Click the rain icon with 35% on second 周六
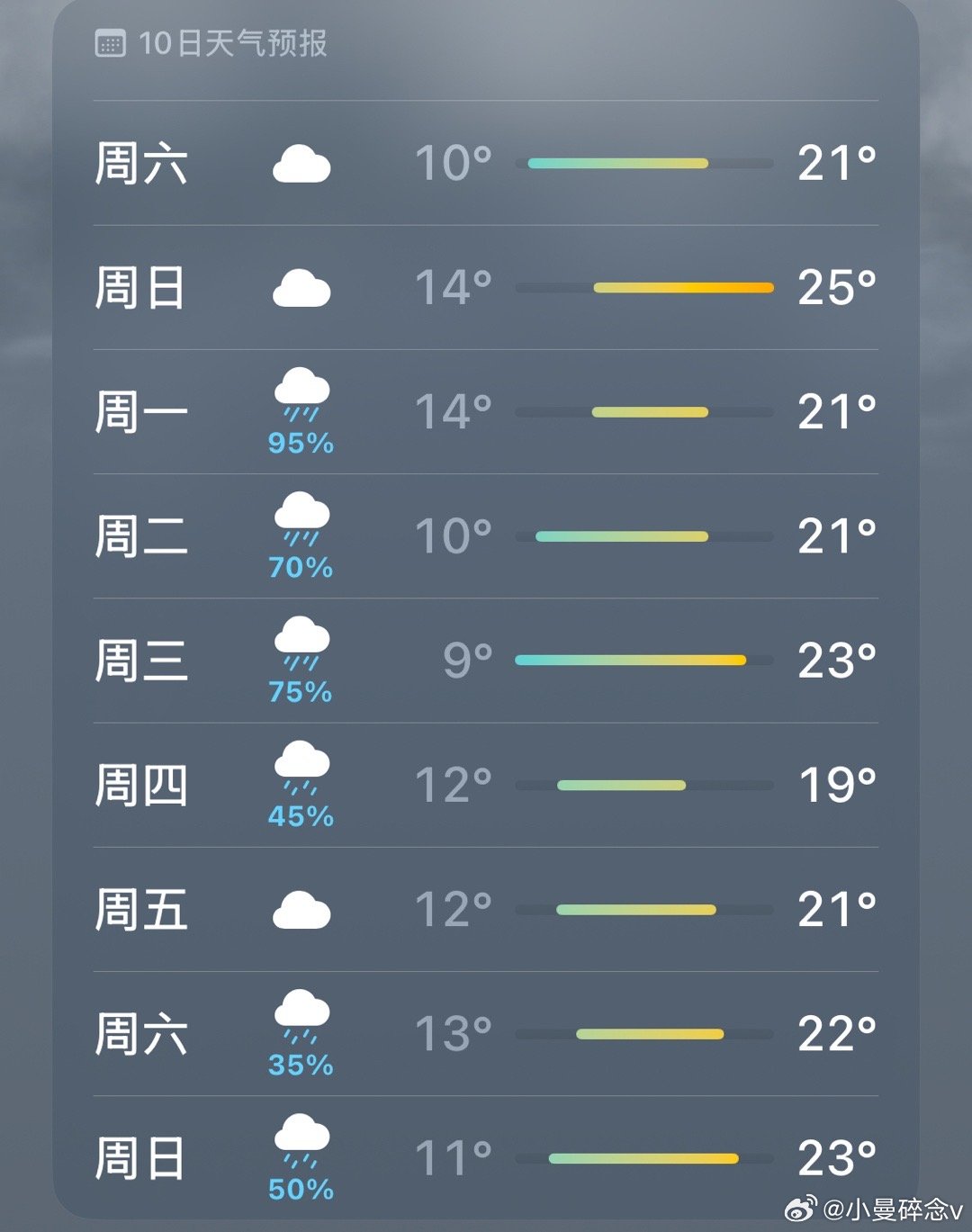Viewport: 972px width, 1232px height. tap(301, 1019)
